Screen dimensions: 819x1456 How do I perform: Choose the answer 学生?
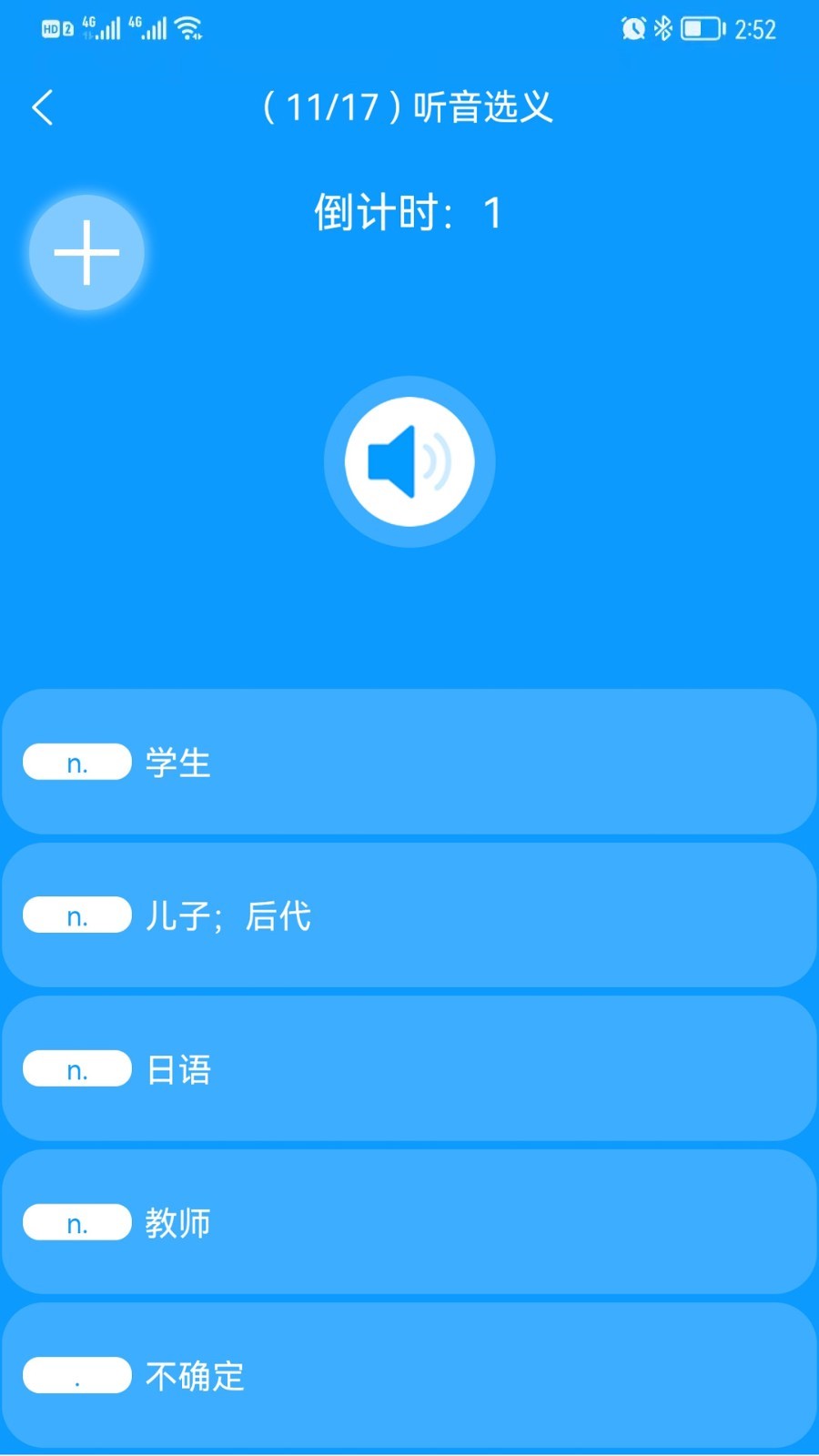409,762
